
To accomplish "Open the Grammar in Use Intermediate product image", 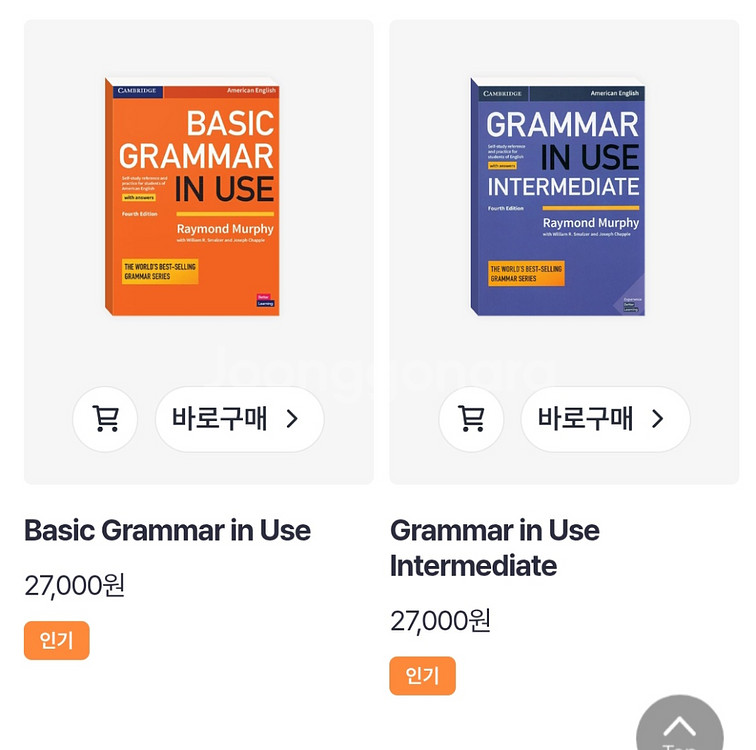I will click(558, 197).
